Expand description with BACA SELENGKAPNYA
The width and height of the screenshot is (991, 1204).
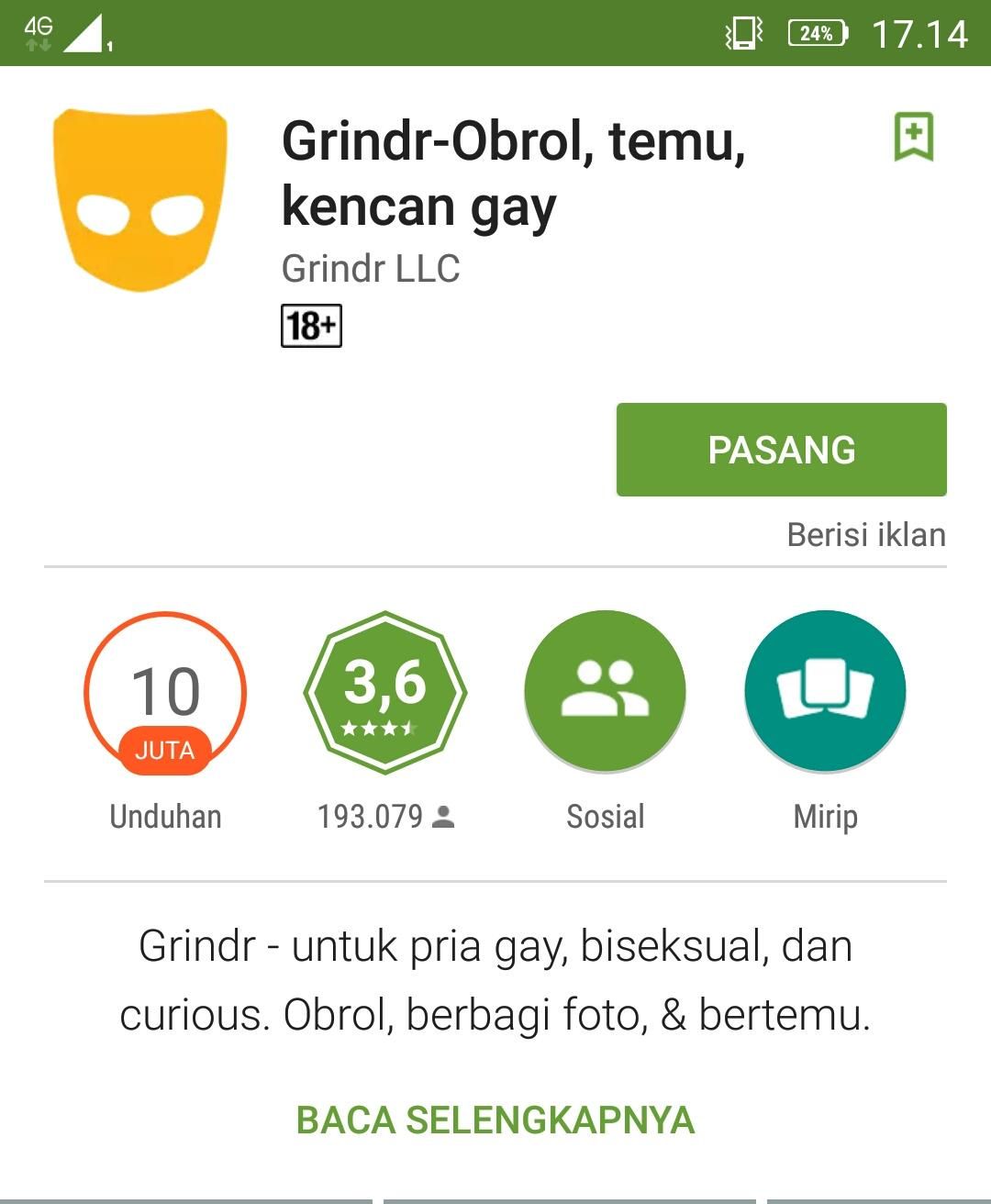point(495,1120)
